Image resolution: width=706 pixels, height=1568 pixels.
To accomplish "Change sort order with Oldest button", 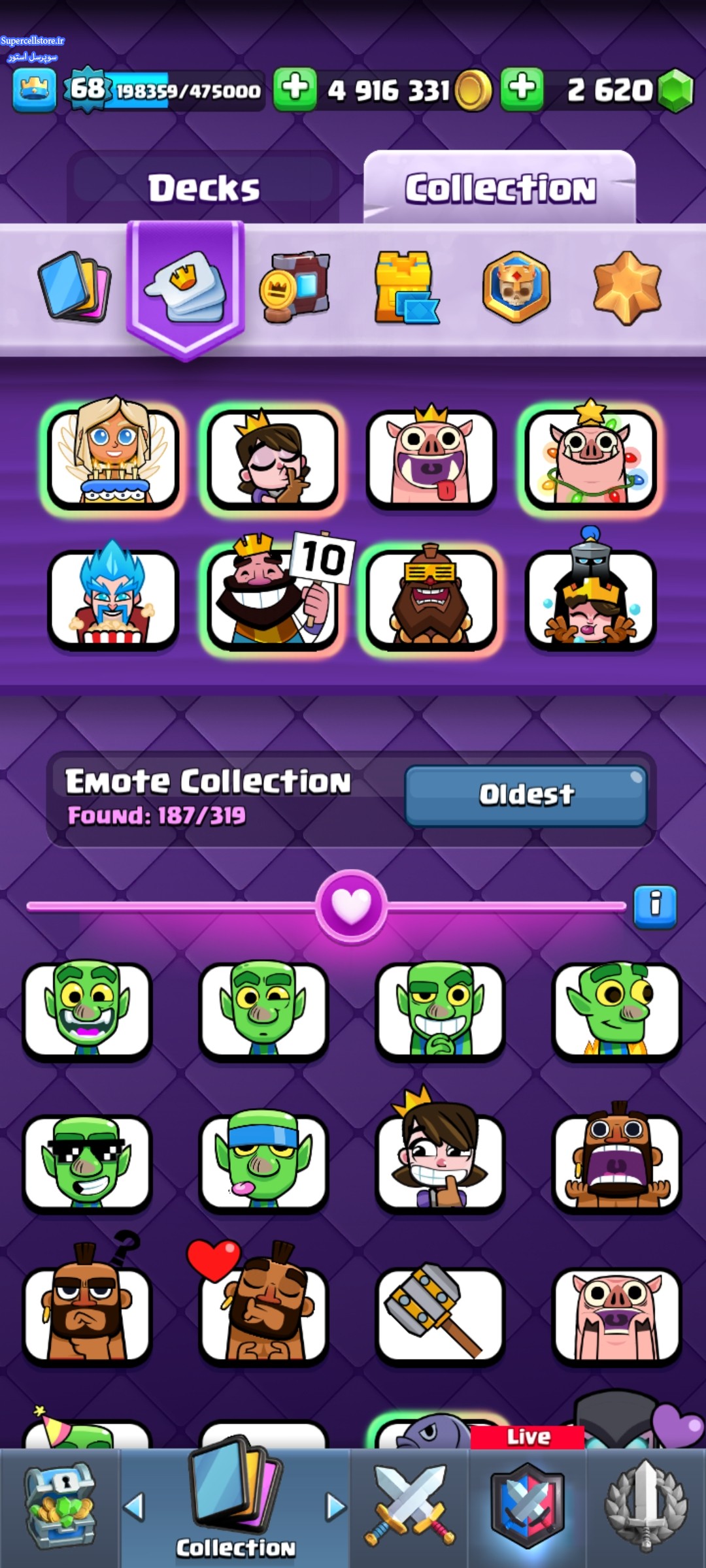I will pyautogui.click(x=526, y=795).
